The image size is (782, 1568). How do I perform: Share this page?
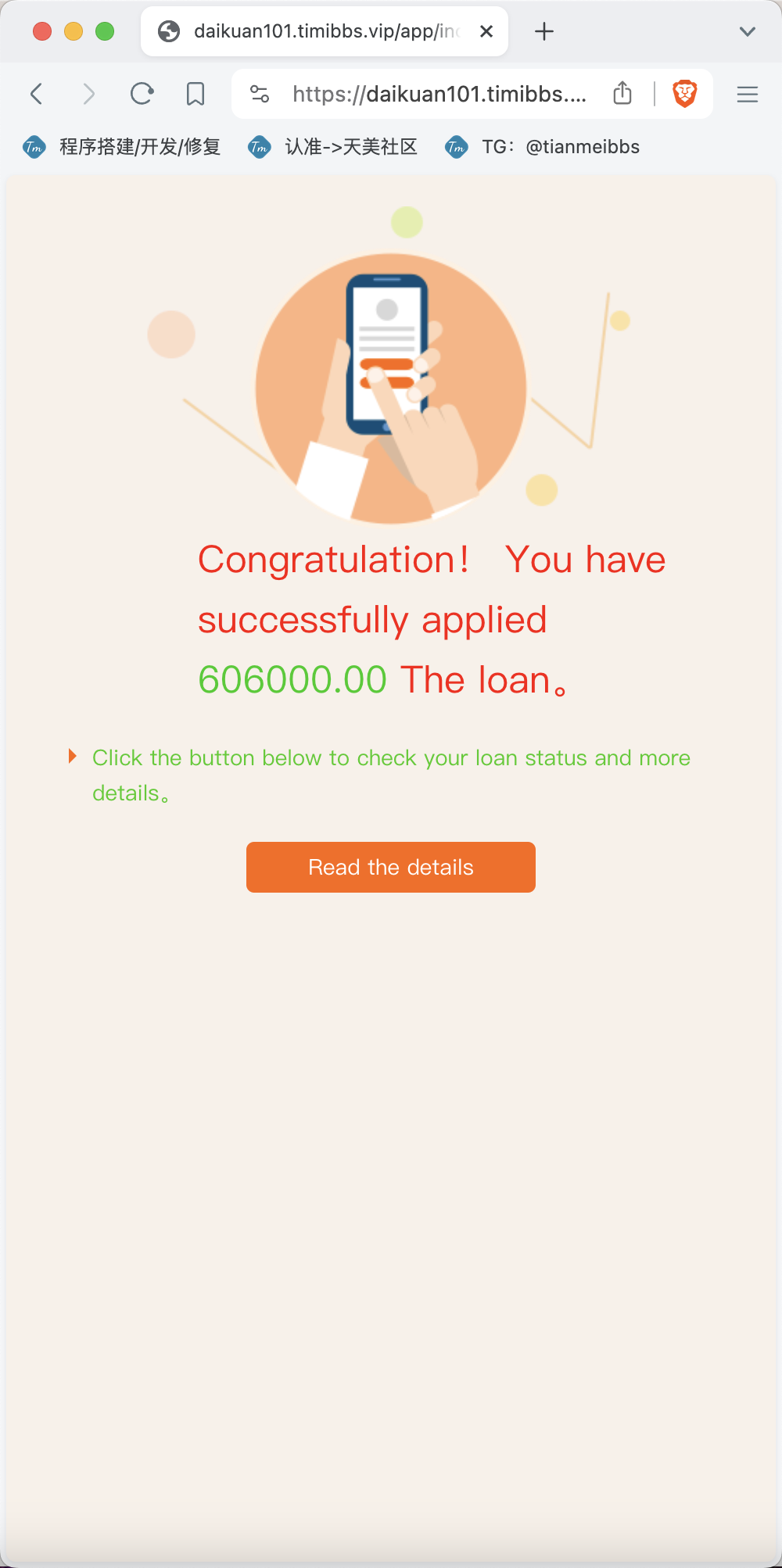pos(622,93)
